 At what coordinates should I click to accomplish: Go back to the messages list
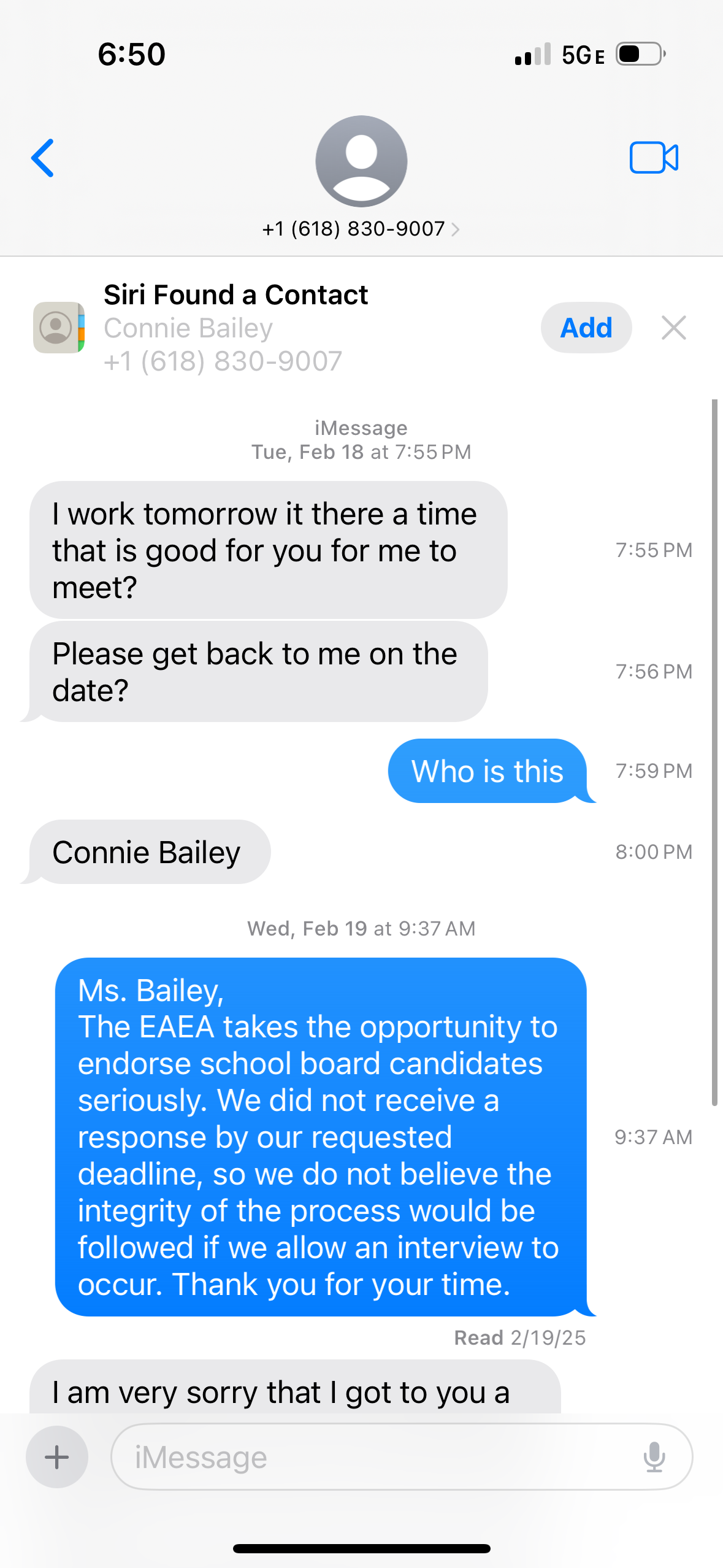coord(43,158)
